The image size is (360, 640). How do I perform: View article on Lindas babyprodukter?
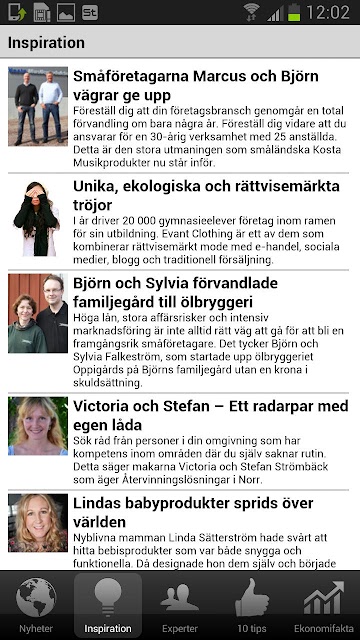tap(180, 530)
